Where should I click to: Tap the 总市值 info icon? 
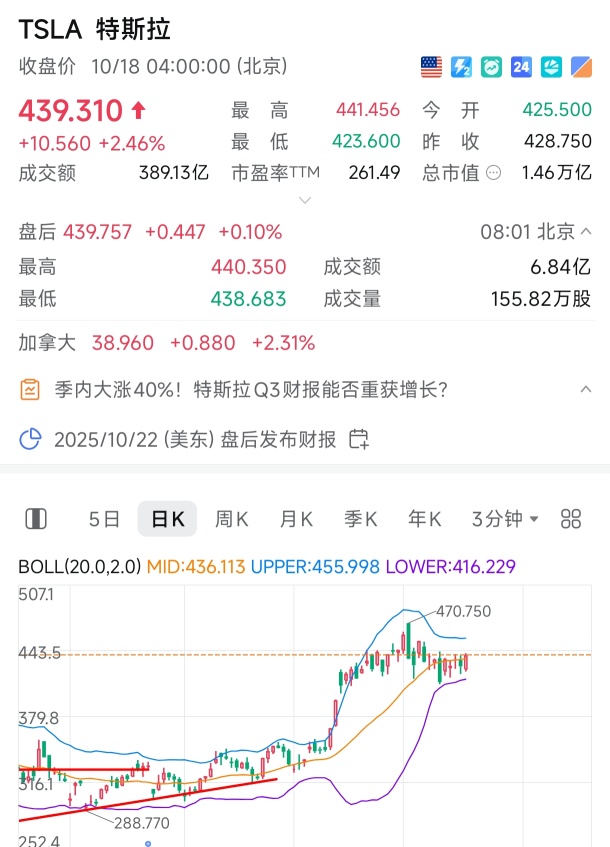[492, 173]
